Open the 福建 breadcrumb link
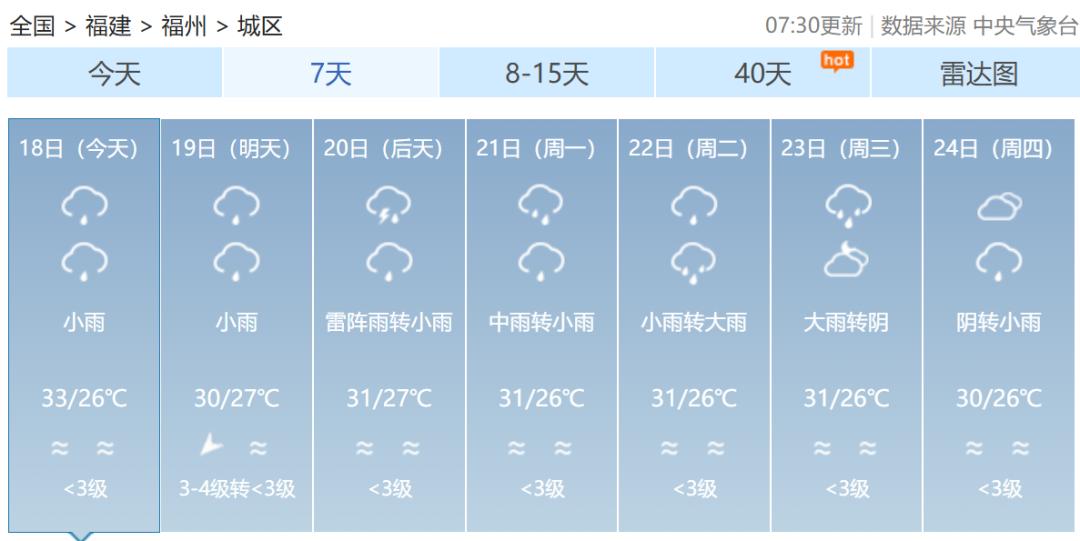 point(107,26)
